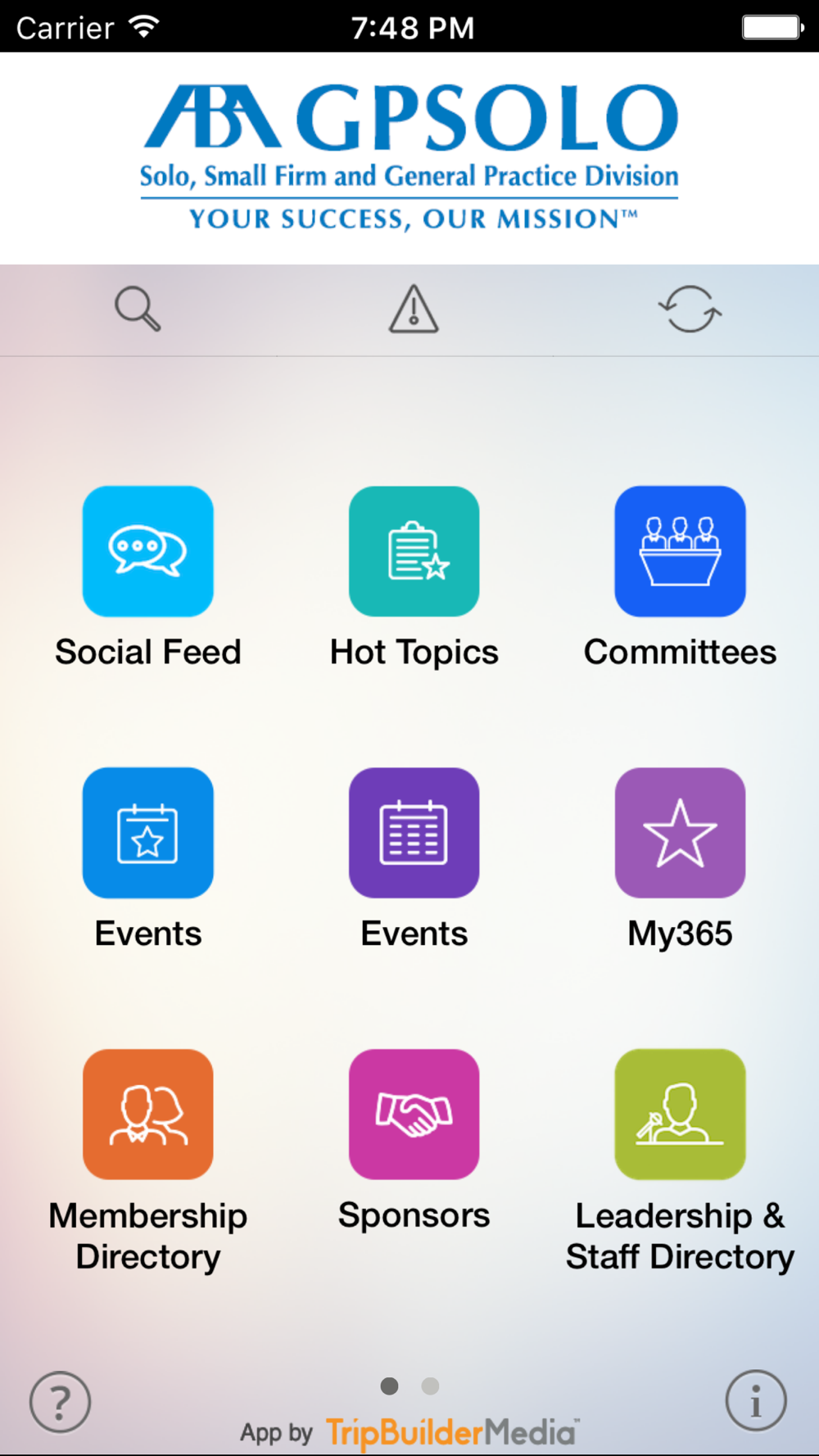Open the search magnifier icon
819x1456 pixels.
coord(138,309)
